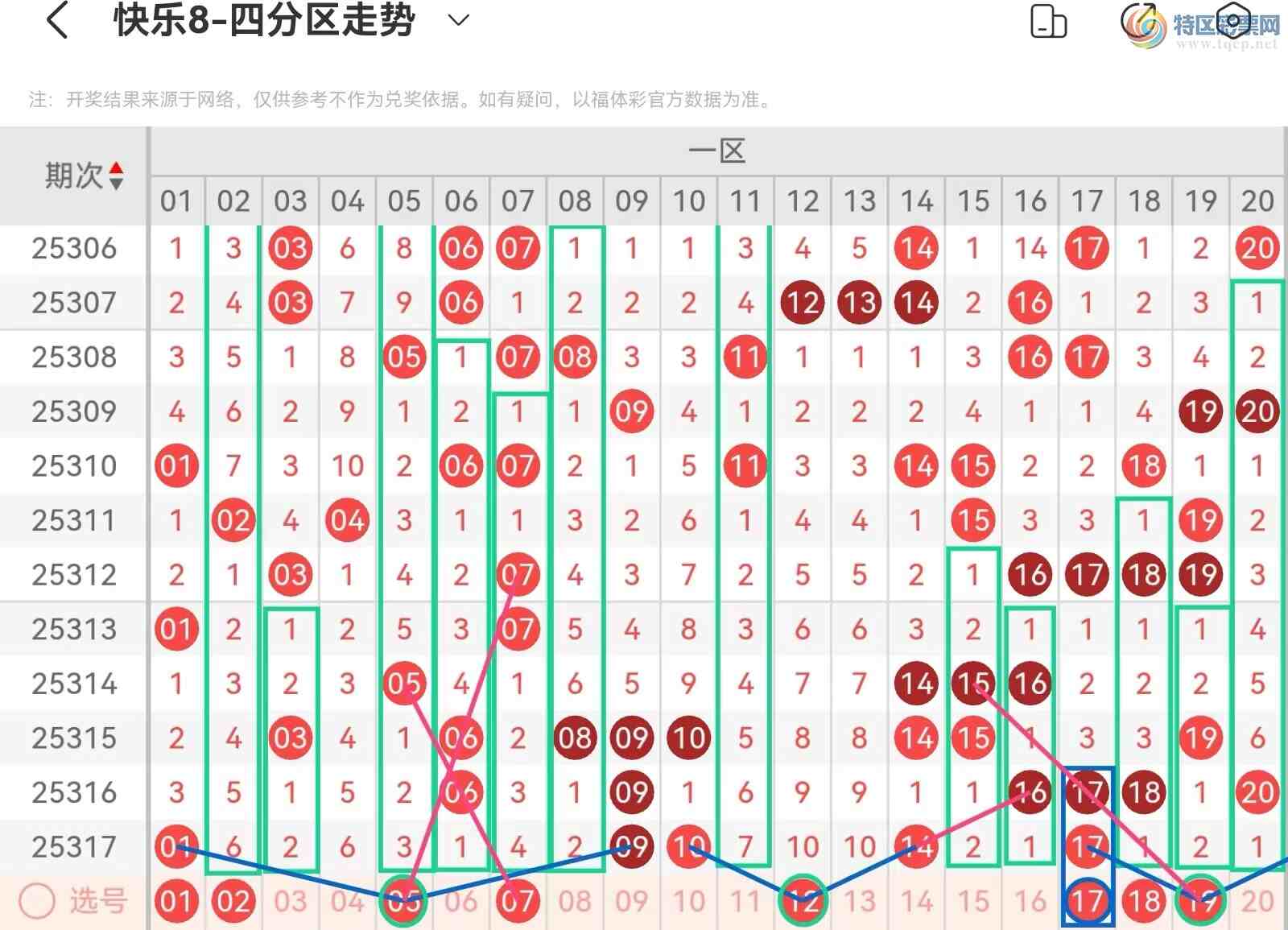Deselect number 07 in the 选号 row
Screen dimensions: 1288x930
tap(518, 901)
